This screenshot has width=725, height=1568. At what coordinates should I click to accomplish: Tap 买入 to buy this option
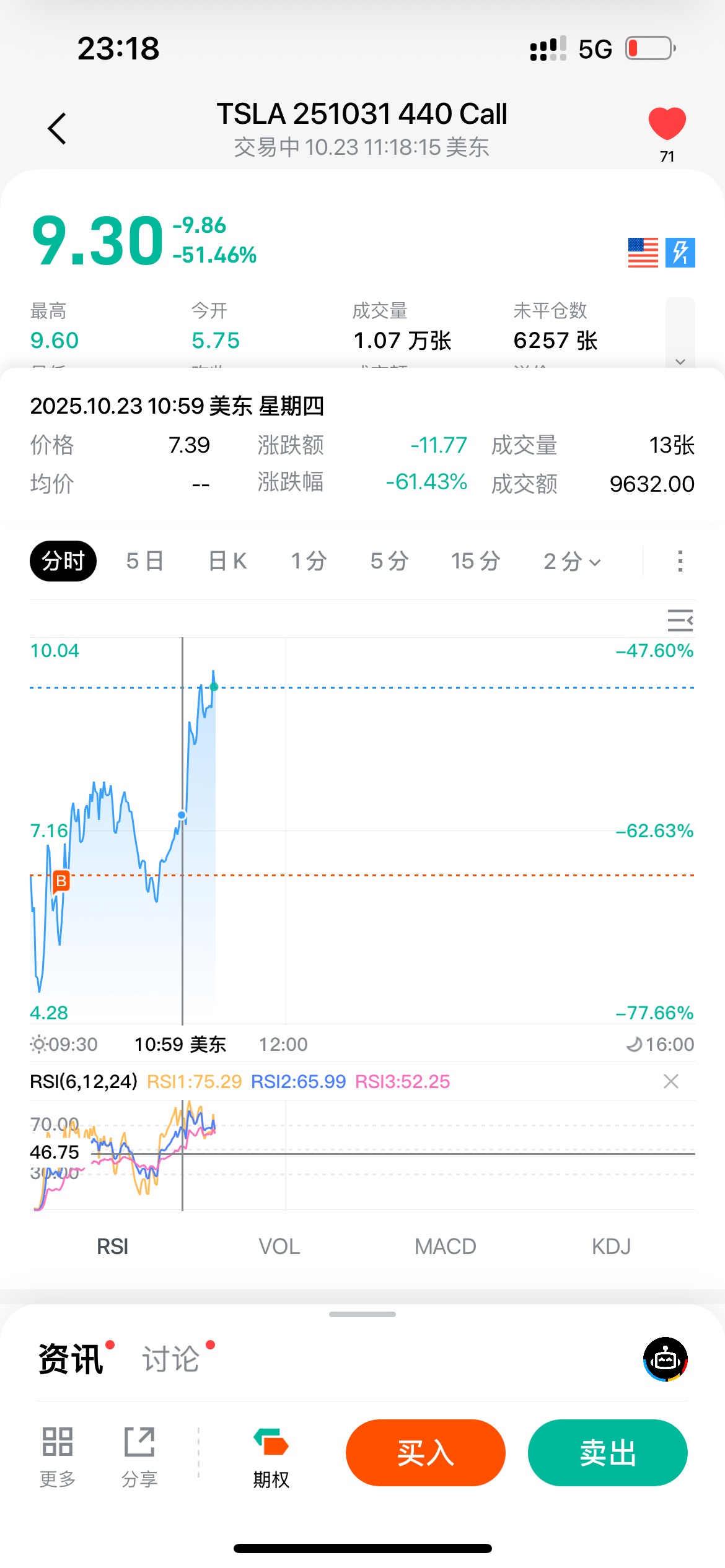pyautogui.click(x=425, y=1453)
